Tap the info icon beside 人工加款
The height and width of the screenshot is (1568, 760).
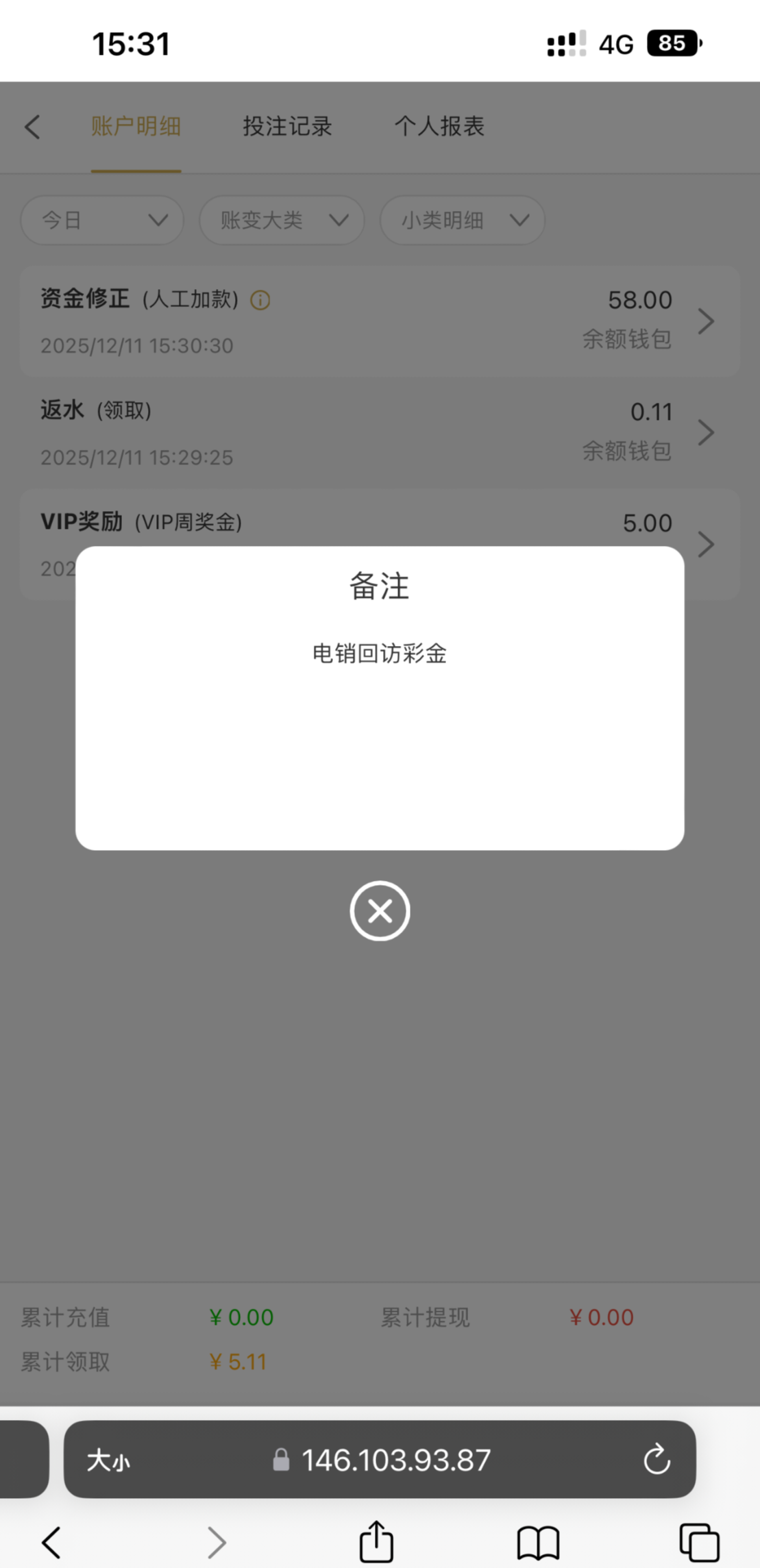[x=260, y=300]
